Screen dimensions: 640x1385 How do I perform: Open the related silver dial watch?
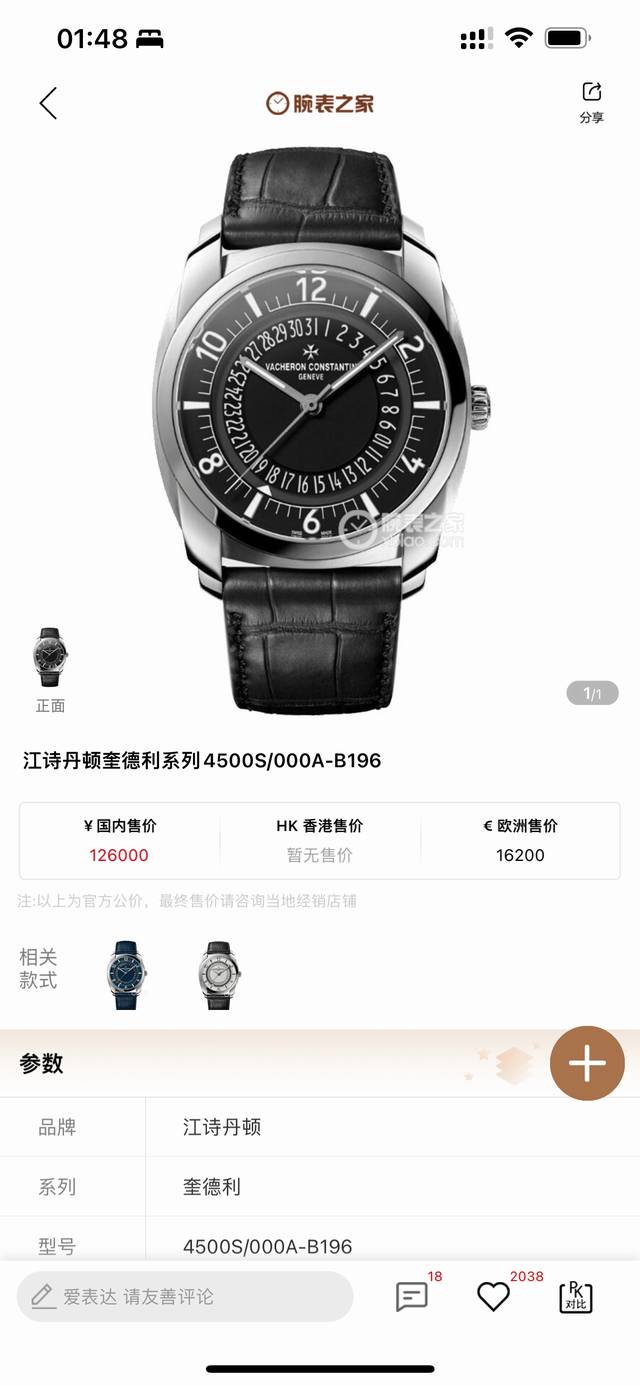(219, 973)
